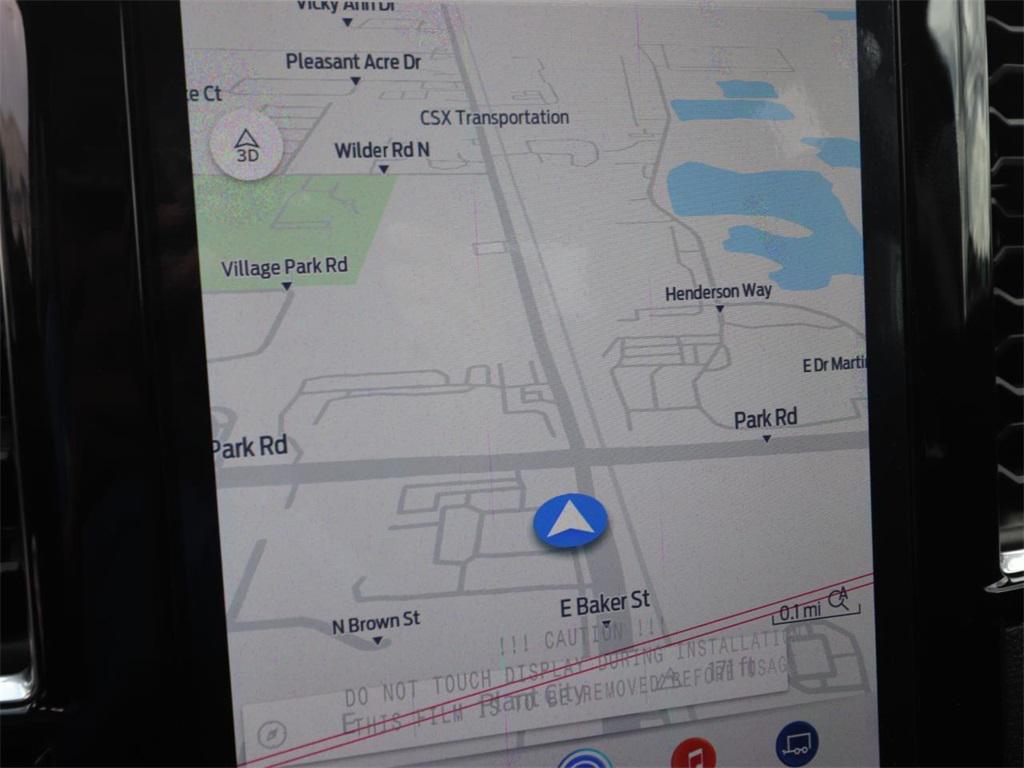1024x768 pixels.
Task: Open the music app icon
Action: (692, 753)
